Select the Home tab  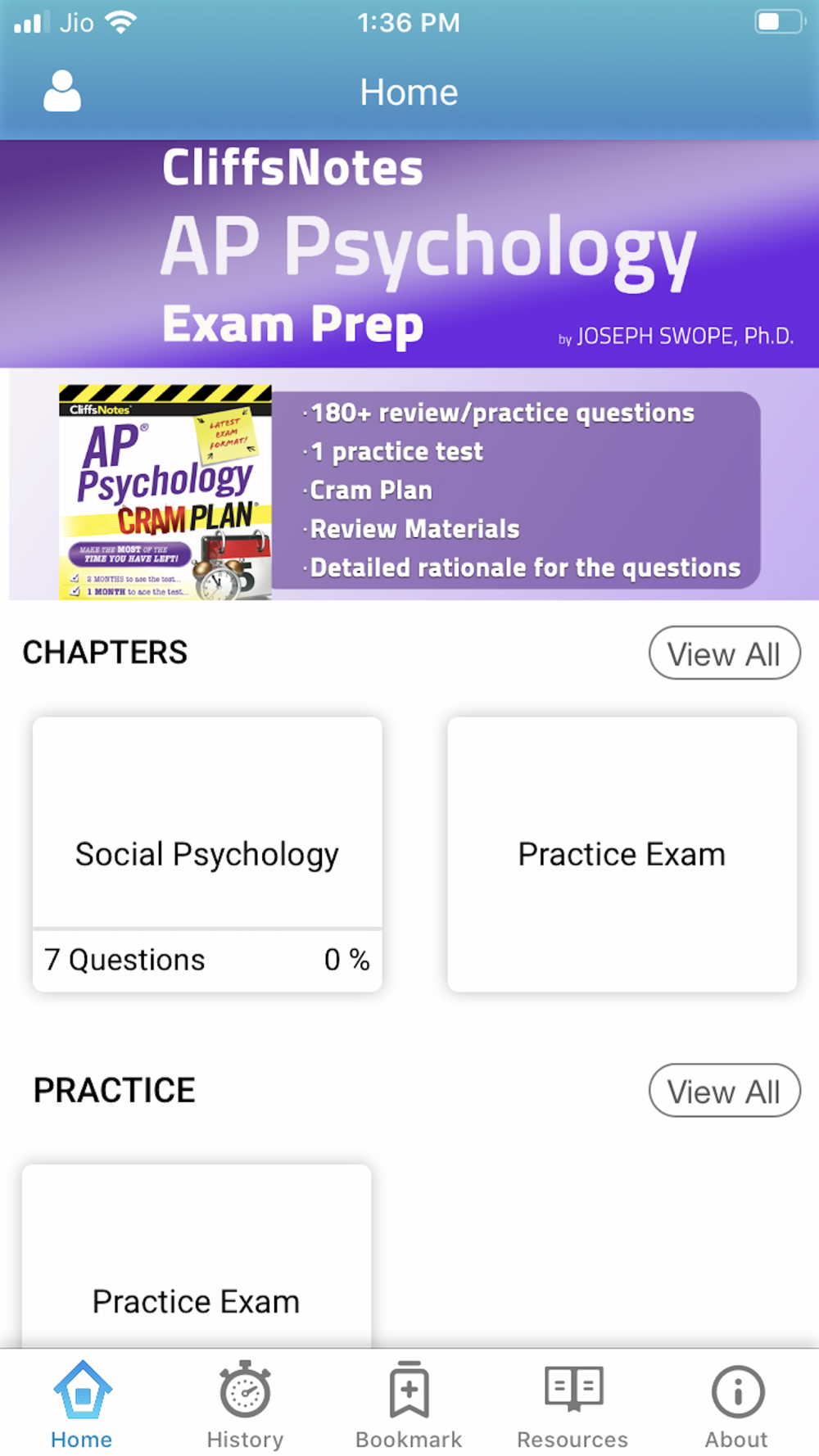pyautogui.click(x=82, y=1405)
